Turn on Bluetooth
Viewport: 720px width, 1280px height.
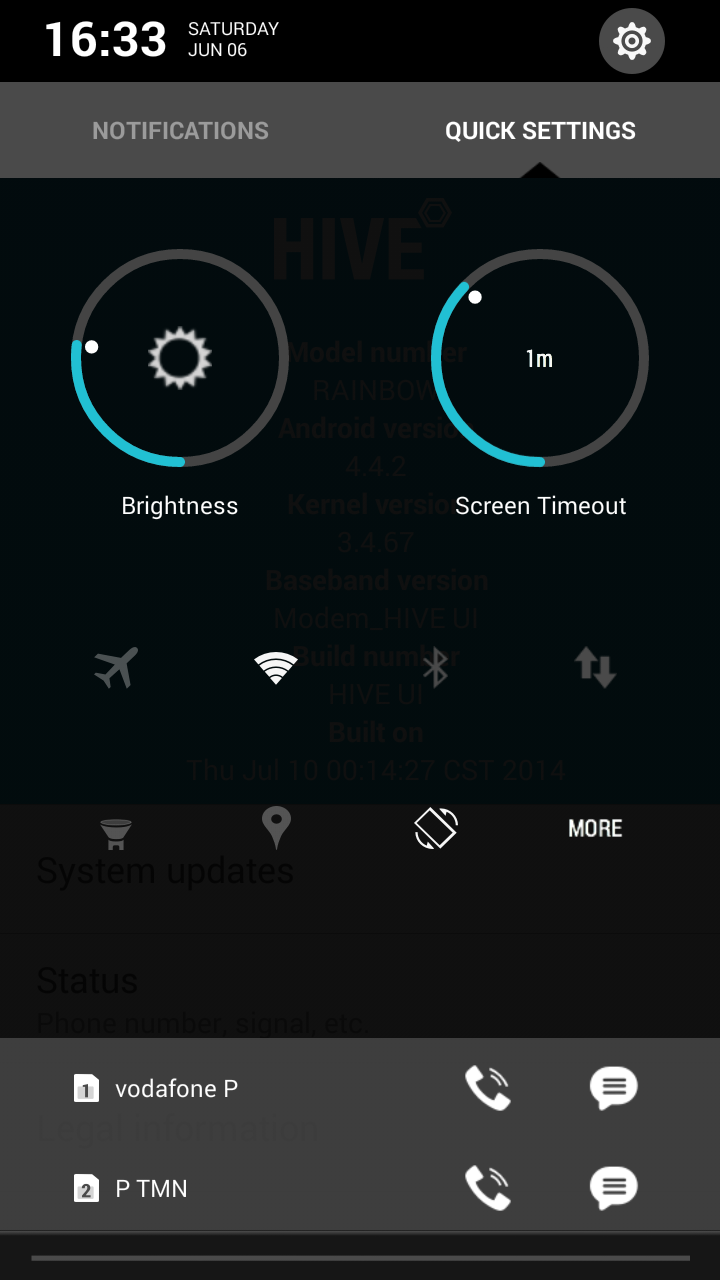coord(435,667)
